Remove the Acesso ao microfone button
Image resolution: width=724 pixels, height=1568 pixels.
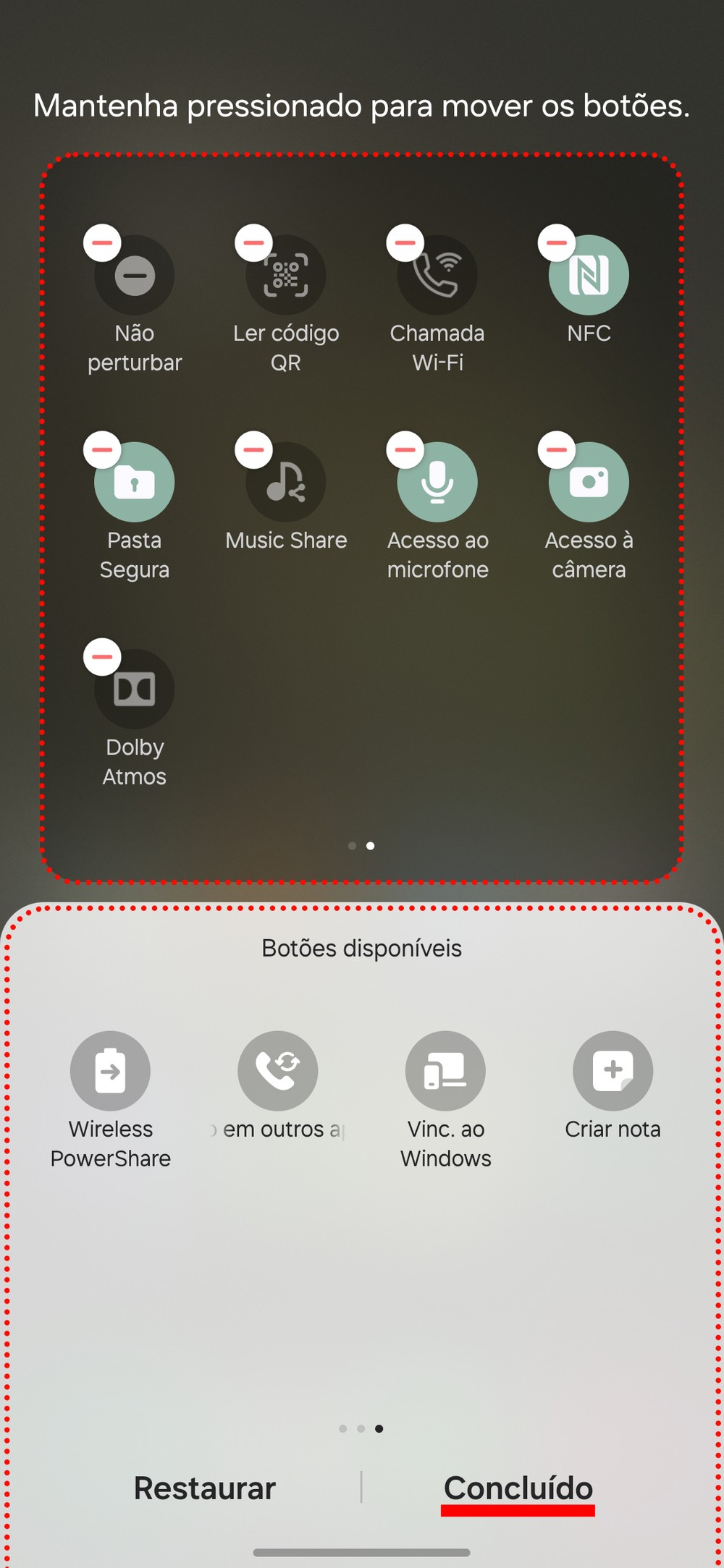pyautogui.click(x=405, y=450)
